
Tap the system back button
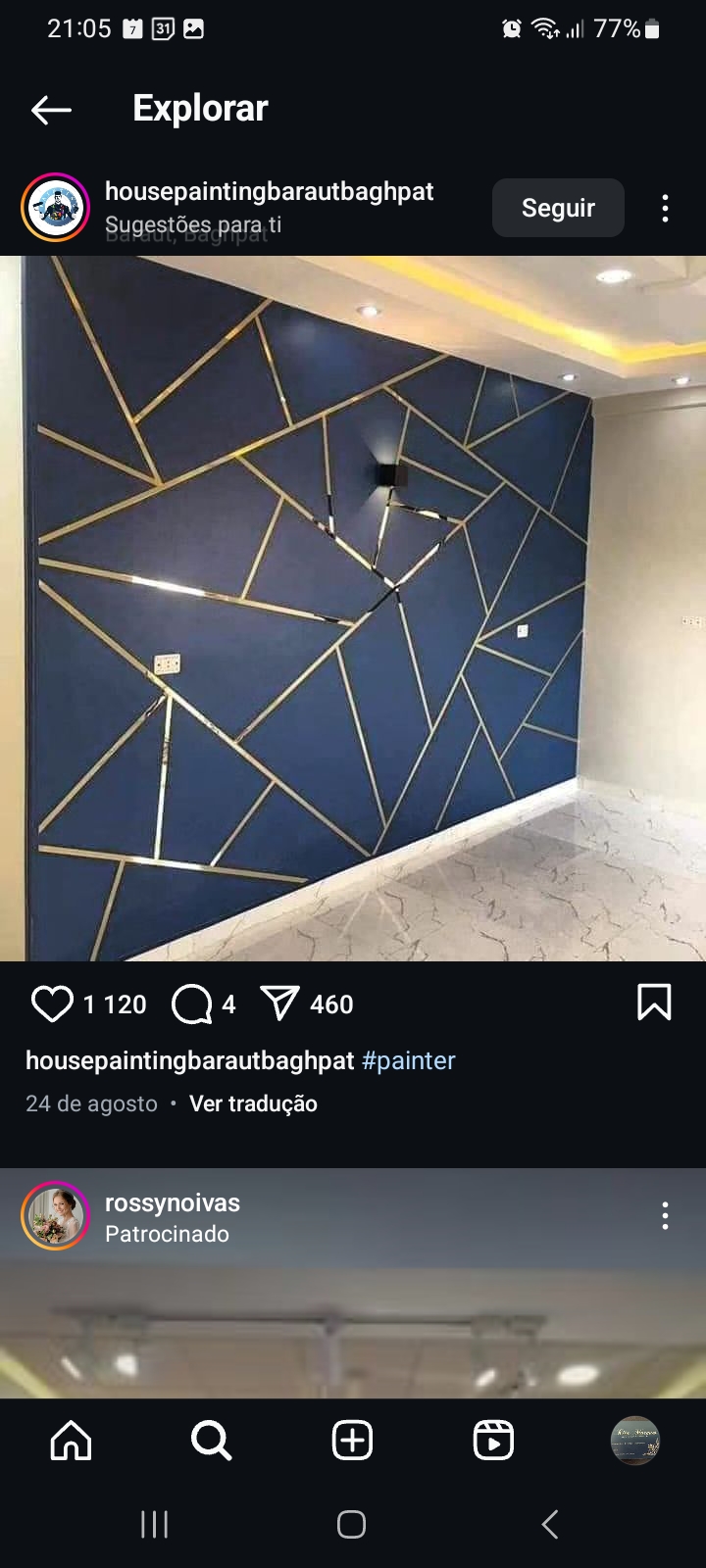pyautogui.click(x=550, y=1524)
